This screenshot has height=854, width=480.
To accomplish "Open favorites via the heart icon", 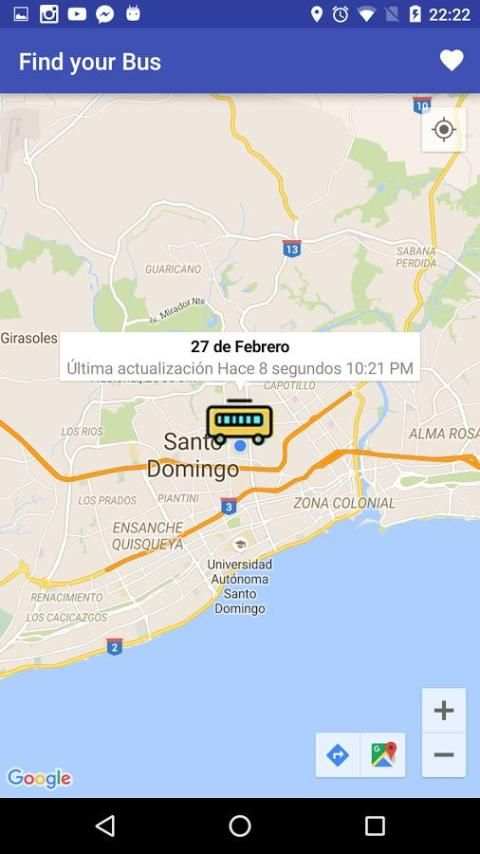I will click(452, 60).
